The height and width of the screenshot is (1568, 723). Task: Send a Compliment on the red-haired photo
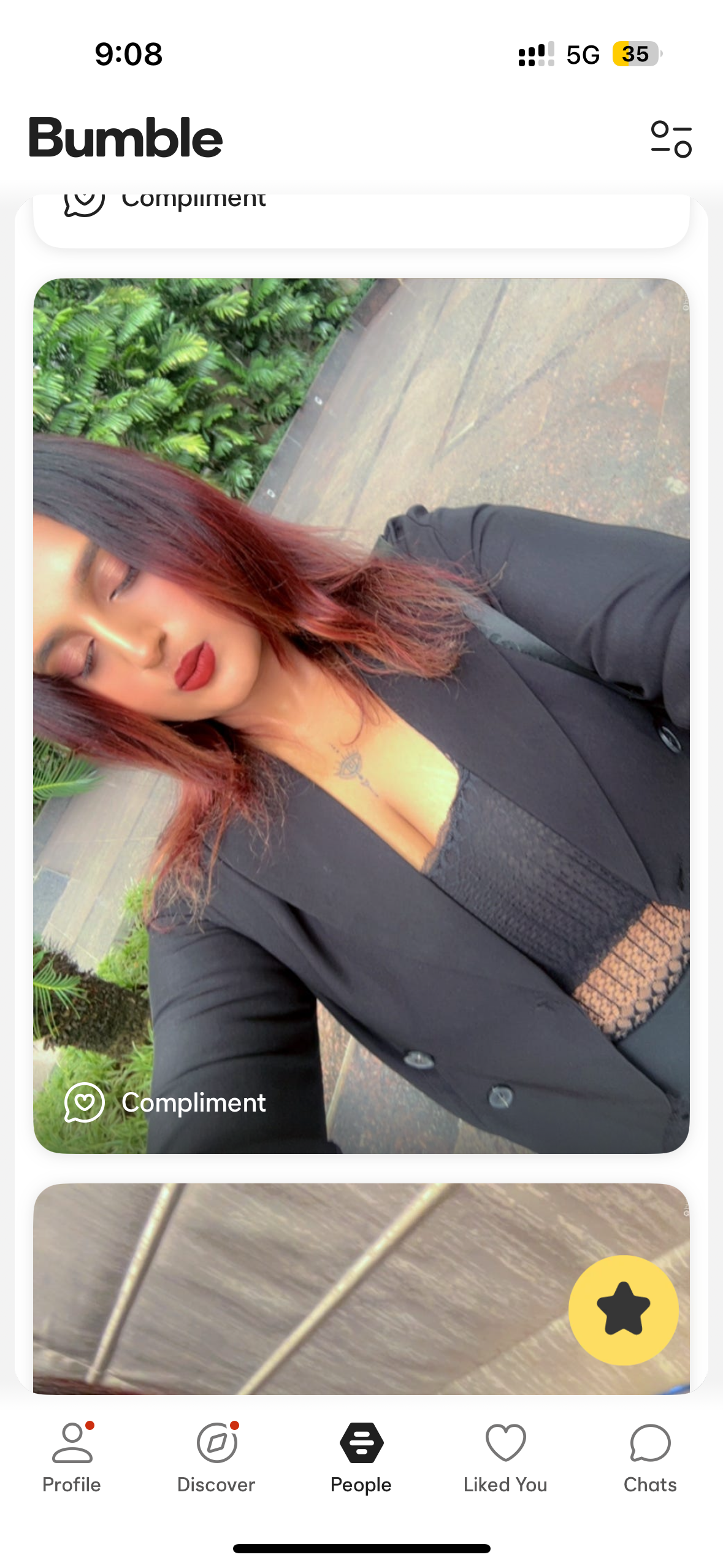[x=166, y=1102]
